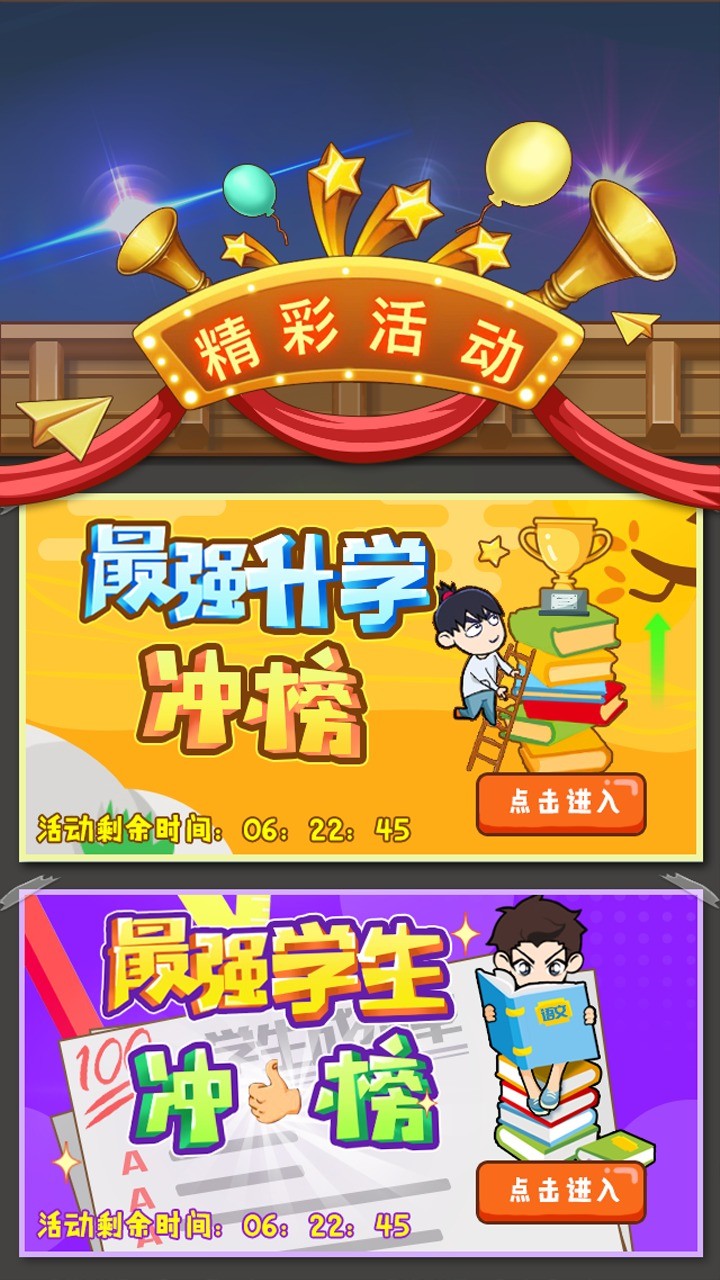This screenshot has height=1280, width=720.
Task: Tap 点击进入 on the 最强升学冲榜 banner
Action: pos(561,803)
